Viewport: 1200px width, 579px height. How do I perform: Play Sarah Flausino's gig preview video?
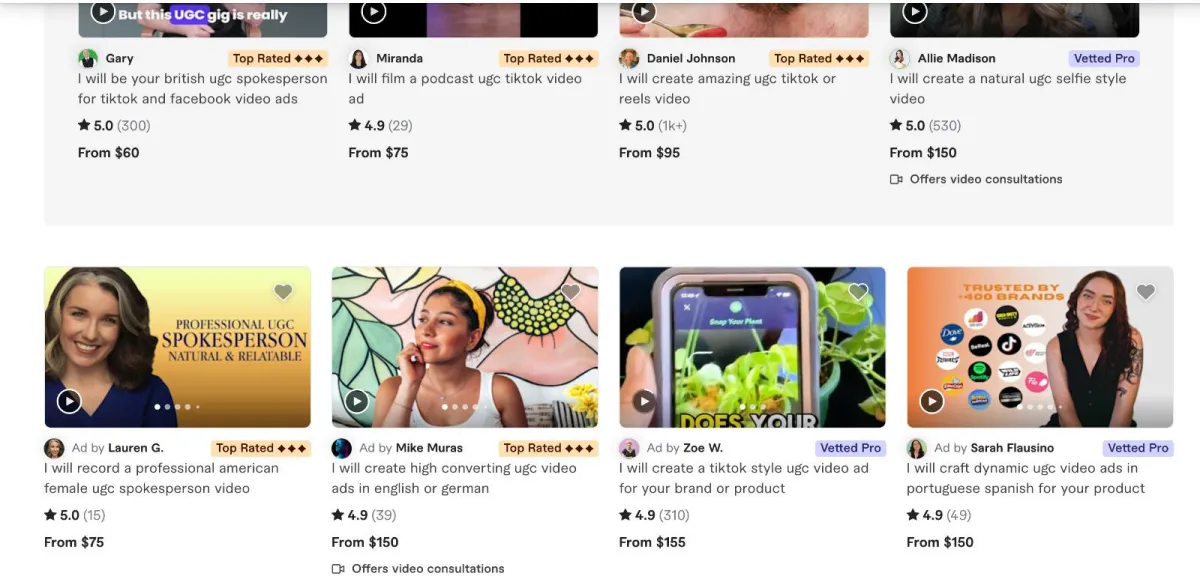932,401
